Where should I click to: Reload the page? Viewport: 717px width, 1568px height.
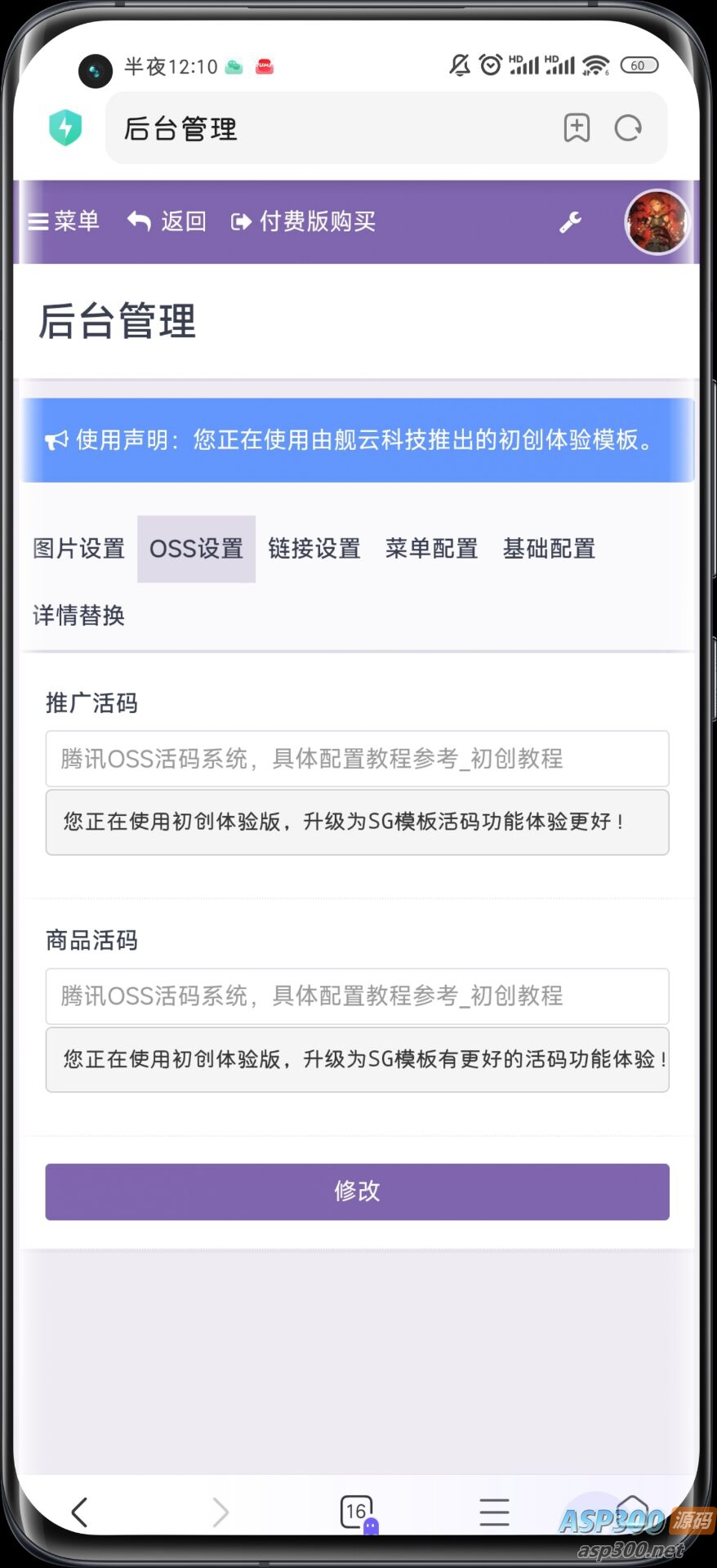(x=628, y=128)
